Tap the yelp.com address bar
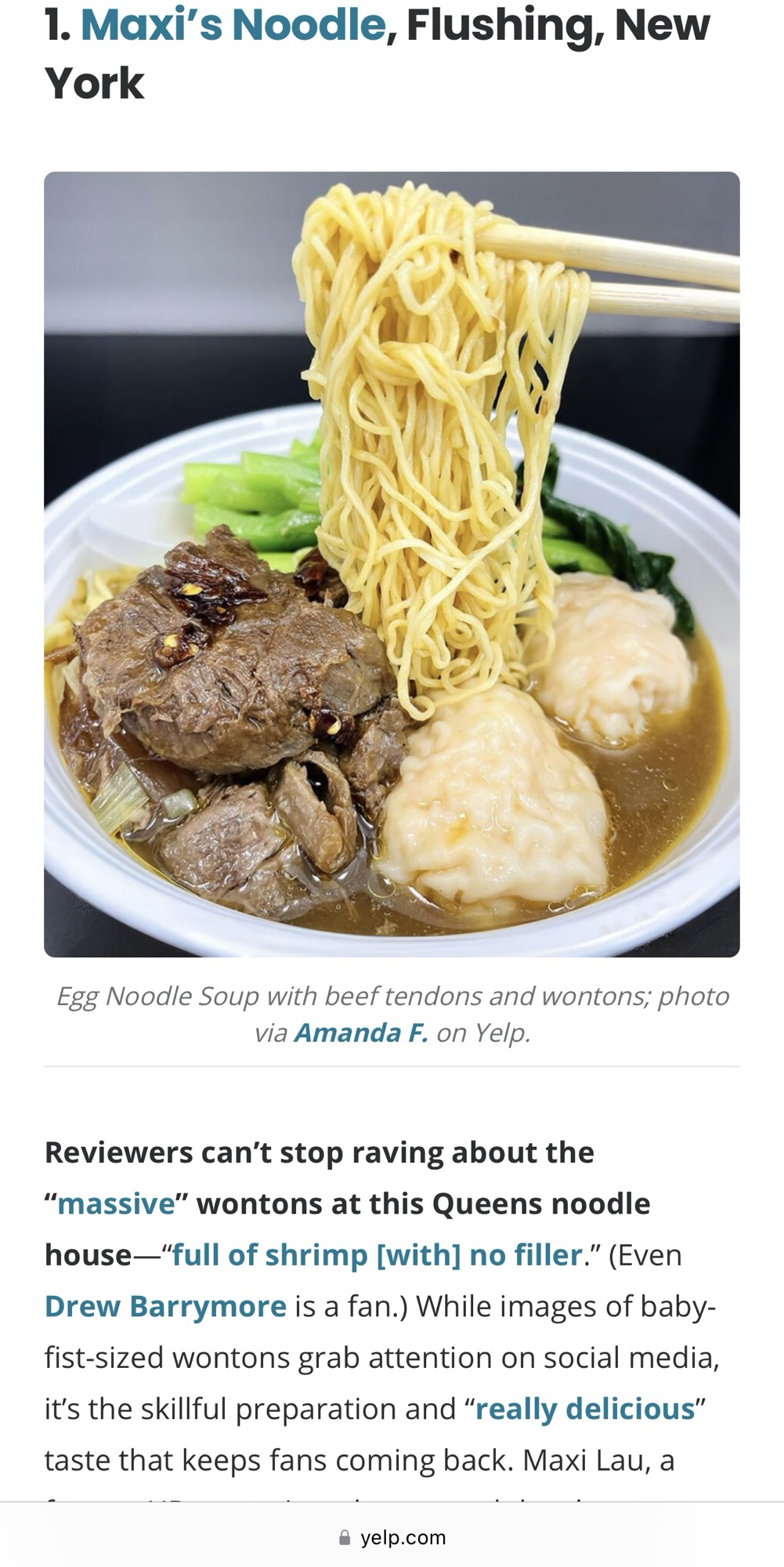Screen dimensions: 784x1567 pyautogui.click(x=392, y=1537)
